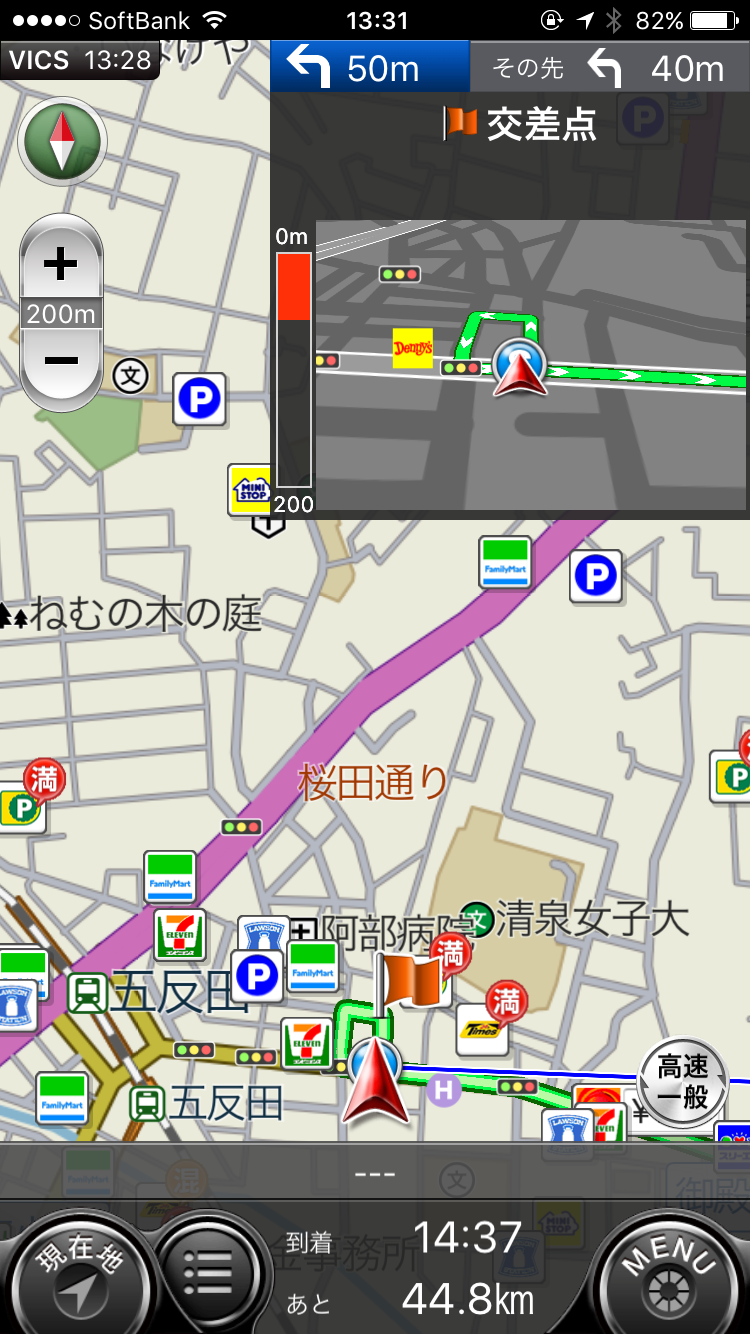Tap the intersection guidance view panel
Viewport: 750px width, 1334px height.
[530, 368]
